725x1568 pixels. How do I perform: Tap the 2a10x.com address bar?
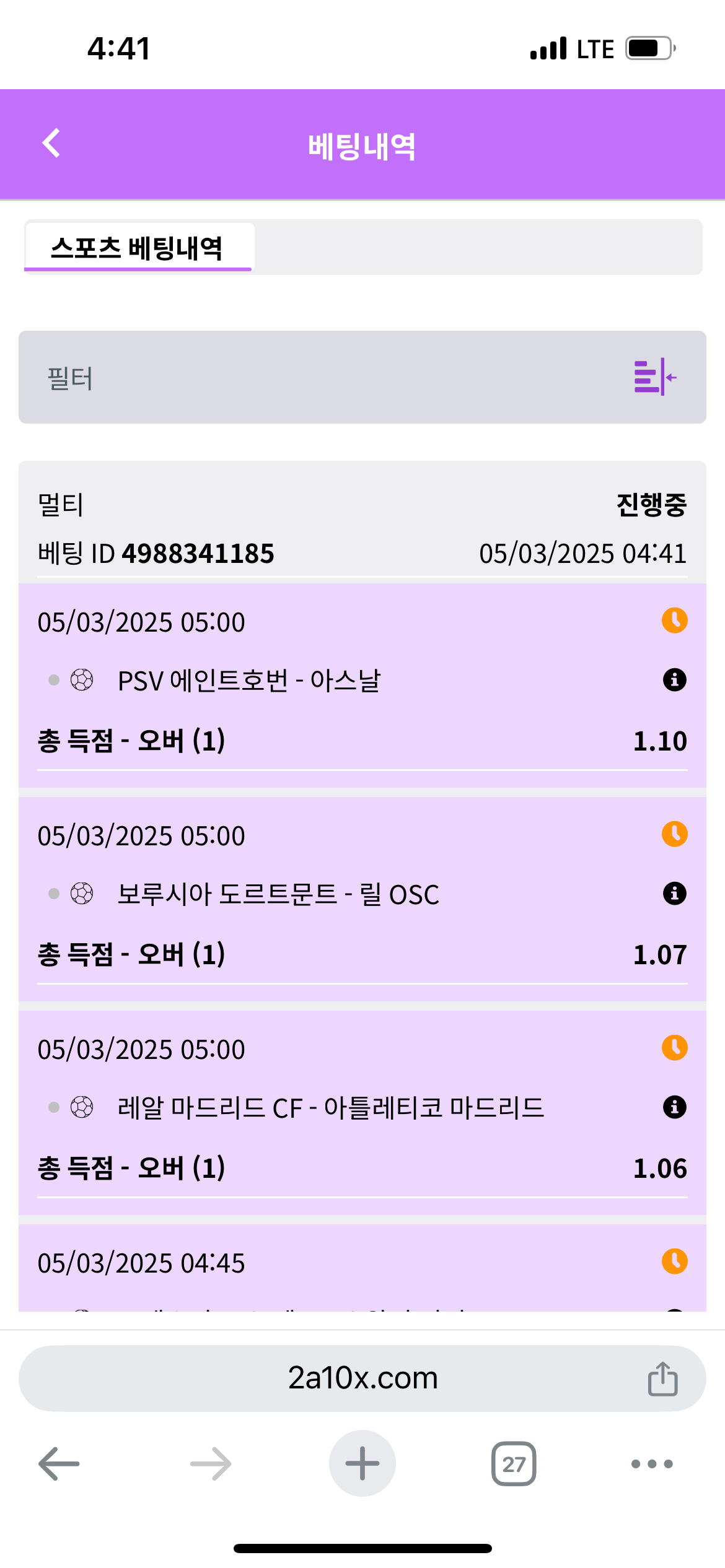(x=362, y=1379)
